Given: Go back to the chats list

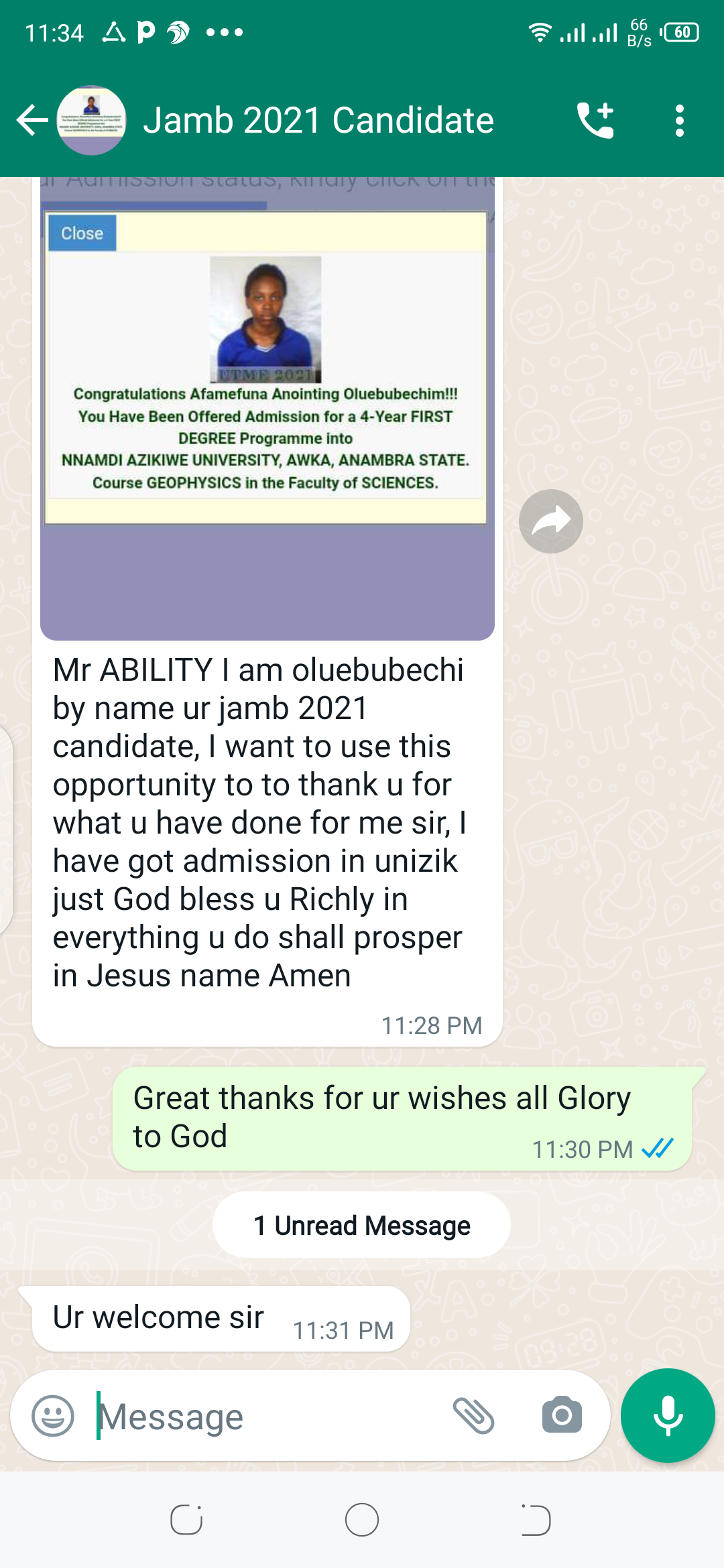Looking at the screenshot, I should coord(32,121).
